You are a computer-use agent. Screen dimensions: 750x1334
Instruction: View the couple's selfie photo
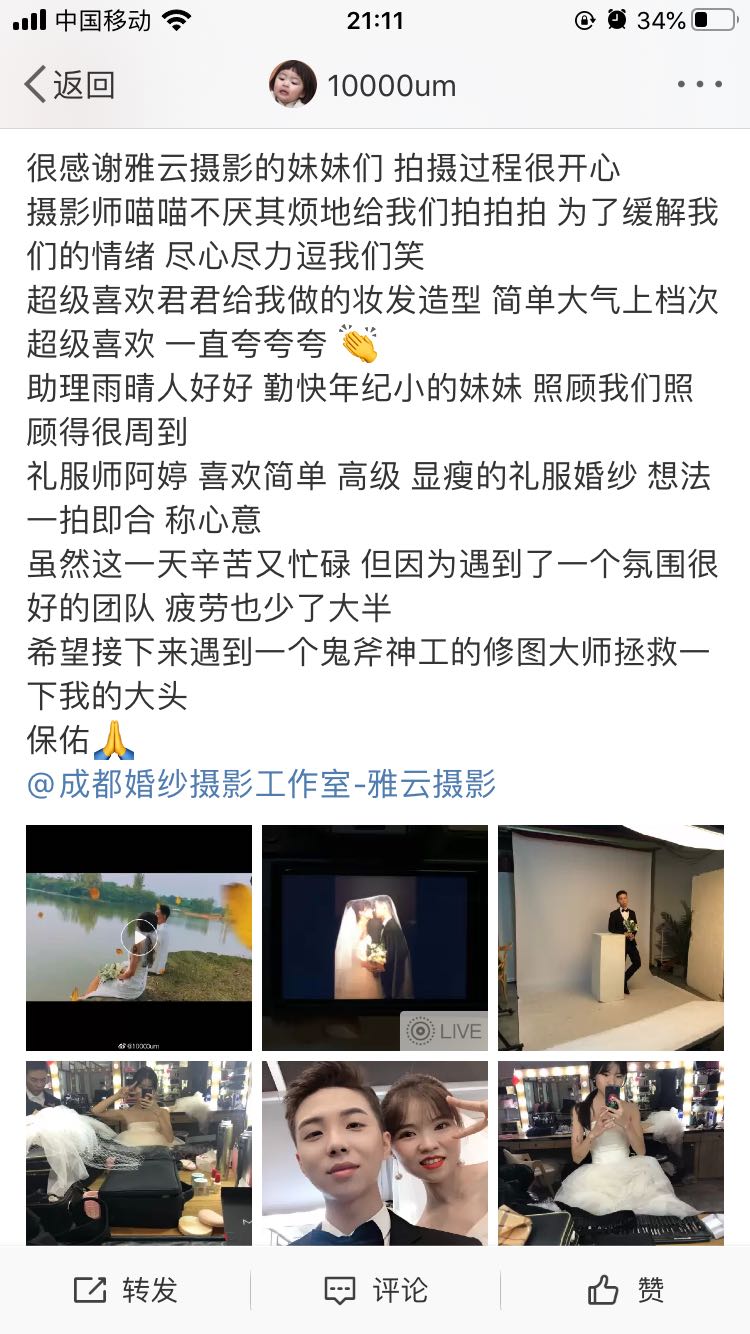(x=375, y=1152)
